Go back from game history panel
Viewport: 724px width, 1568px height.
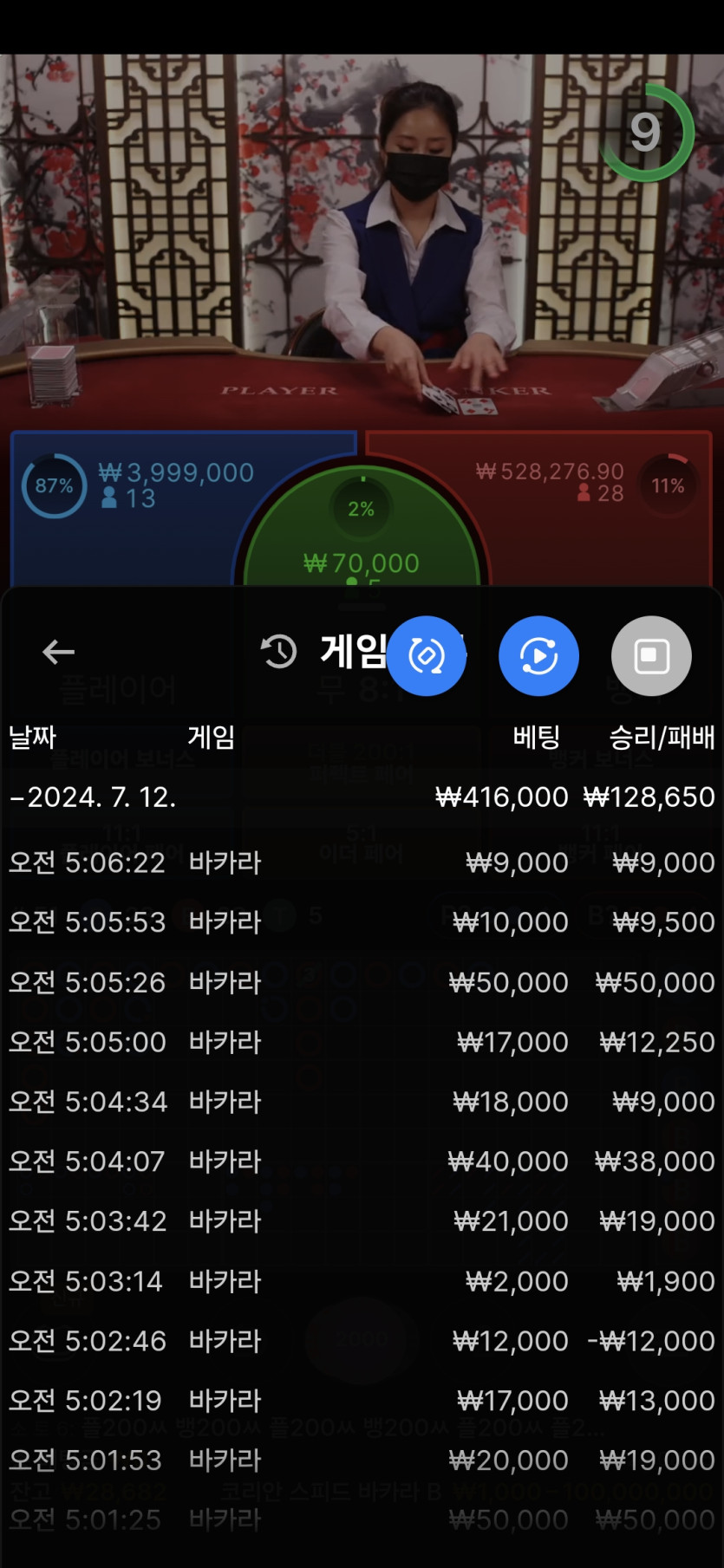(58, 652)
